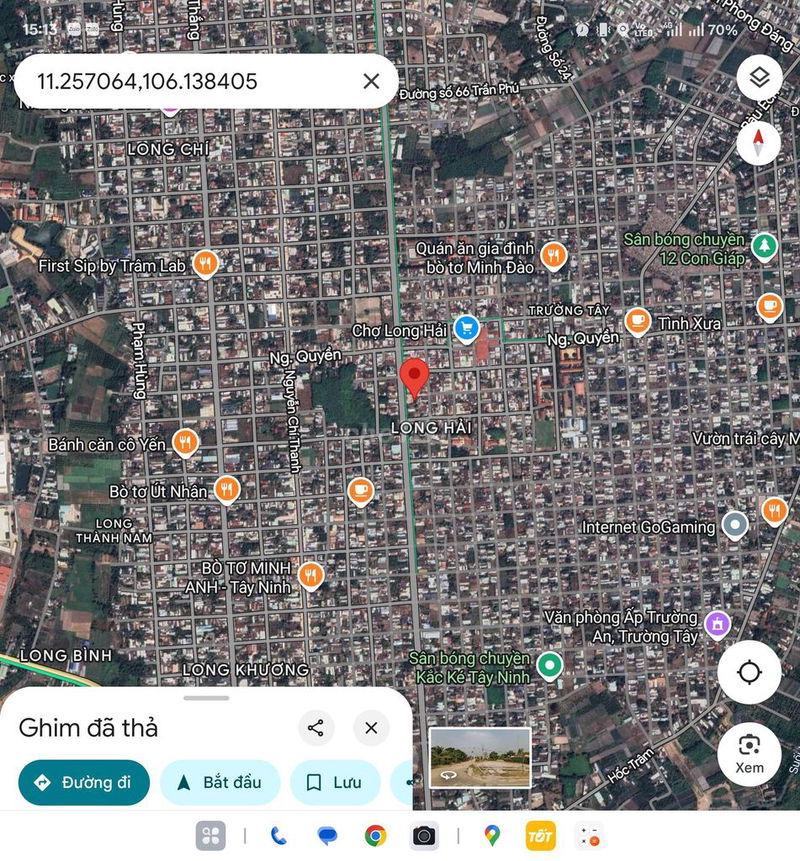Screen dimensions: 800x861
Task: Get directions with Đường đi
Action: [84, 782]
